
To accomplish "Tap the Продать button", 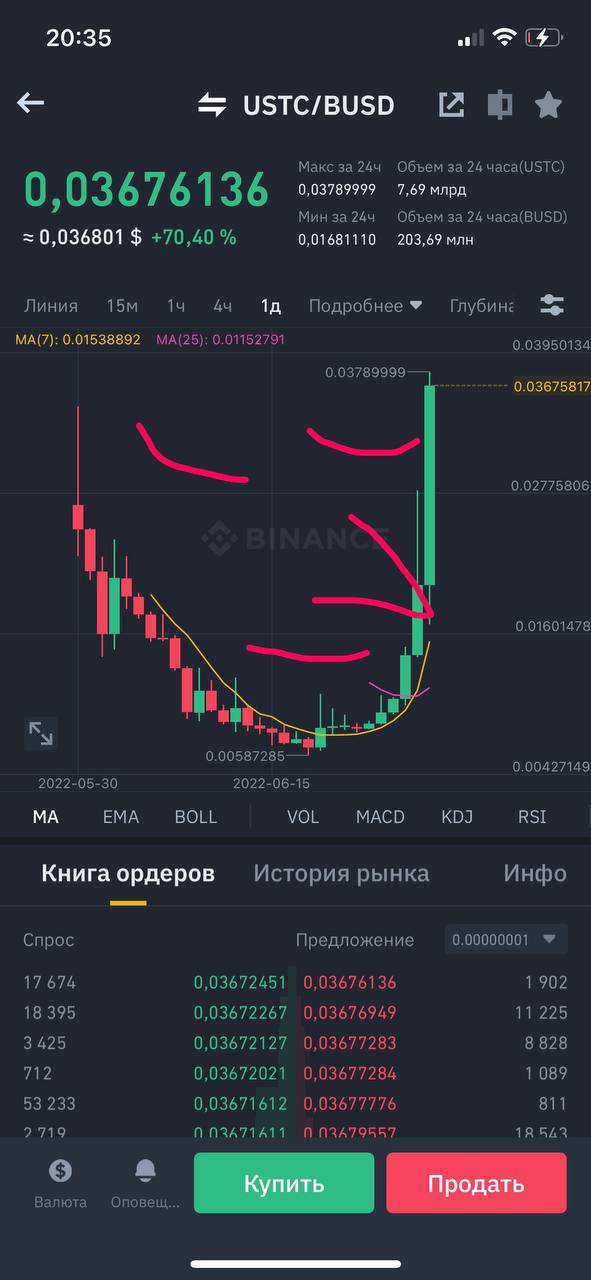I will [x=476, y=1184].
